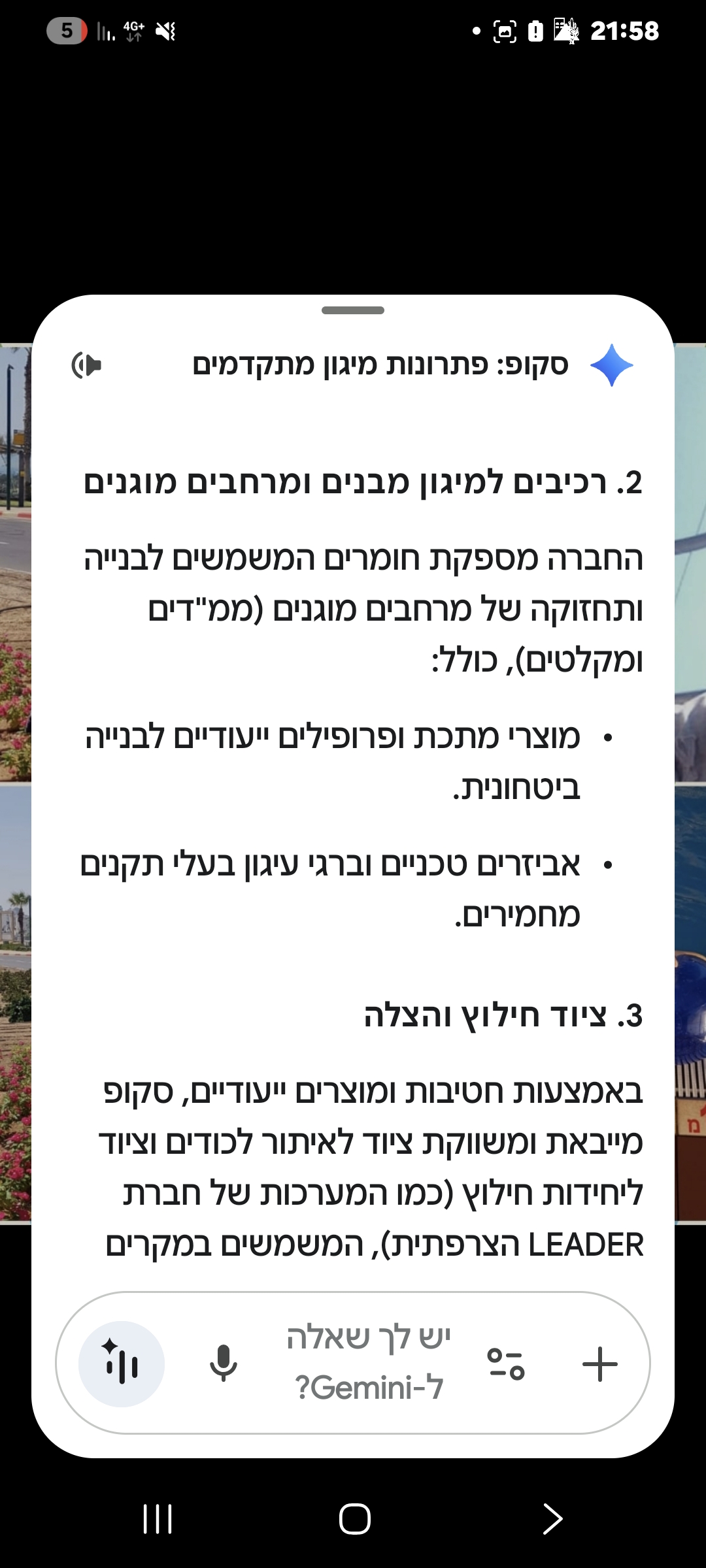Go back with the system back button
Screen dimensions: 706x1568
point(552,1518)
